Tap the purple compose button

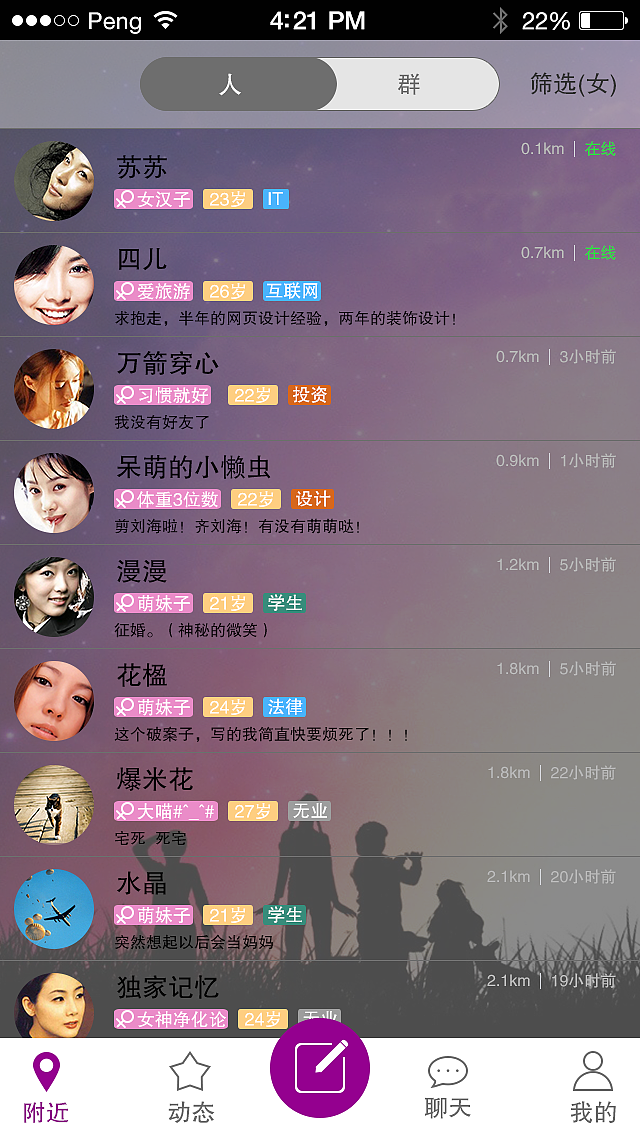320,1068
